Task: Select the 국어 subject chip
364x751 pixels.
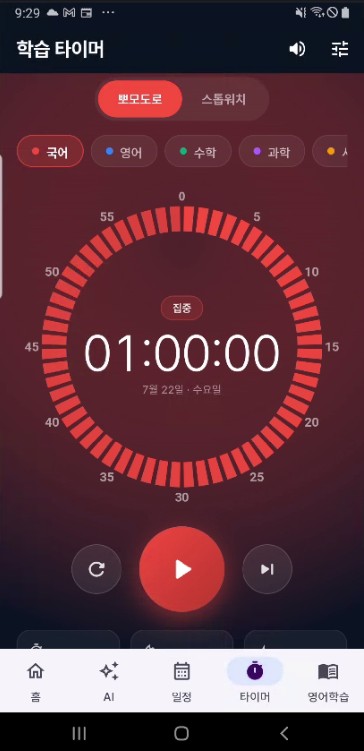Action: pyautogui.click(x=50, y=151)
